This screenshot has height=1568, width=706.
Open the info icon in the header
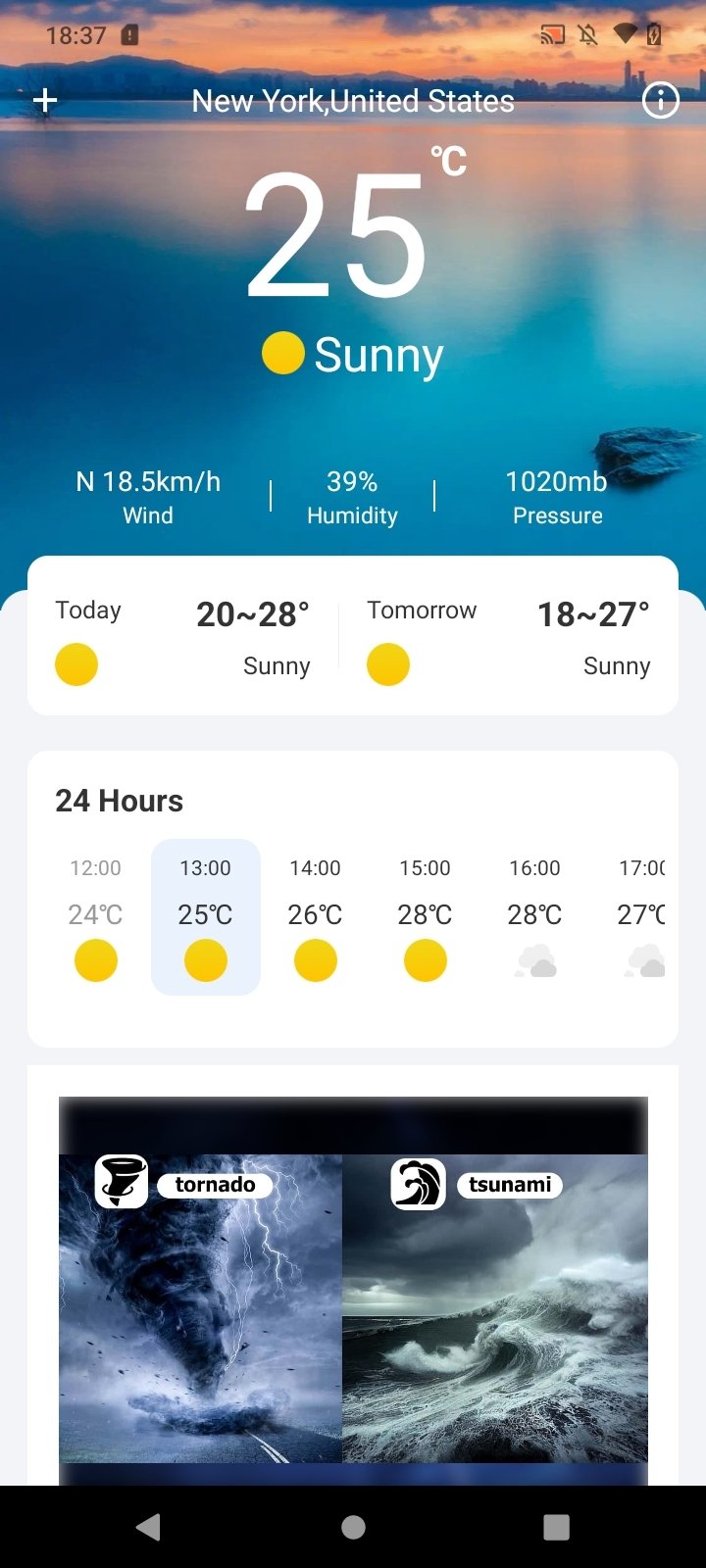(x=660, y=100)
